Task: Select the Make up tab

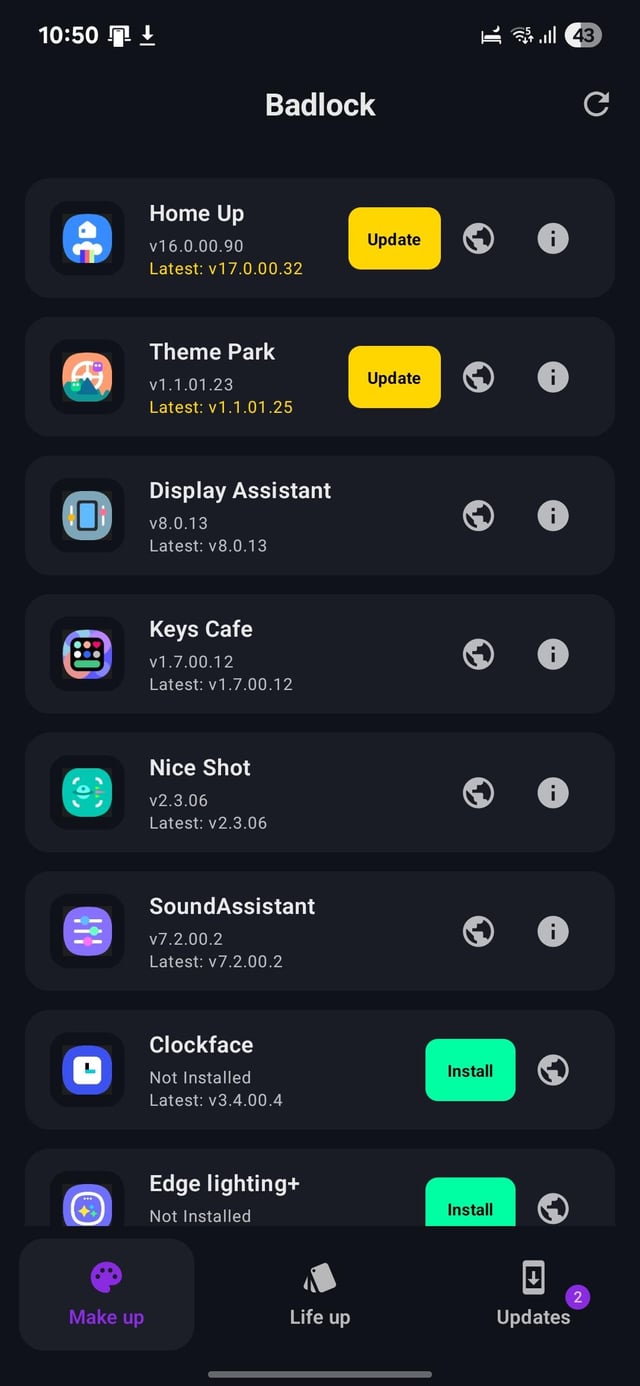Action: pos(106,1294)
